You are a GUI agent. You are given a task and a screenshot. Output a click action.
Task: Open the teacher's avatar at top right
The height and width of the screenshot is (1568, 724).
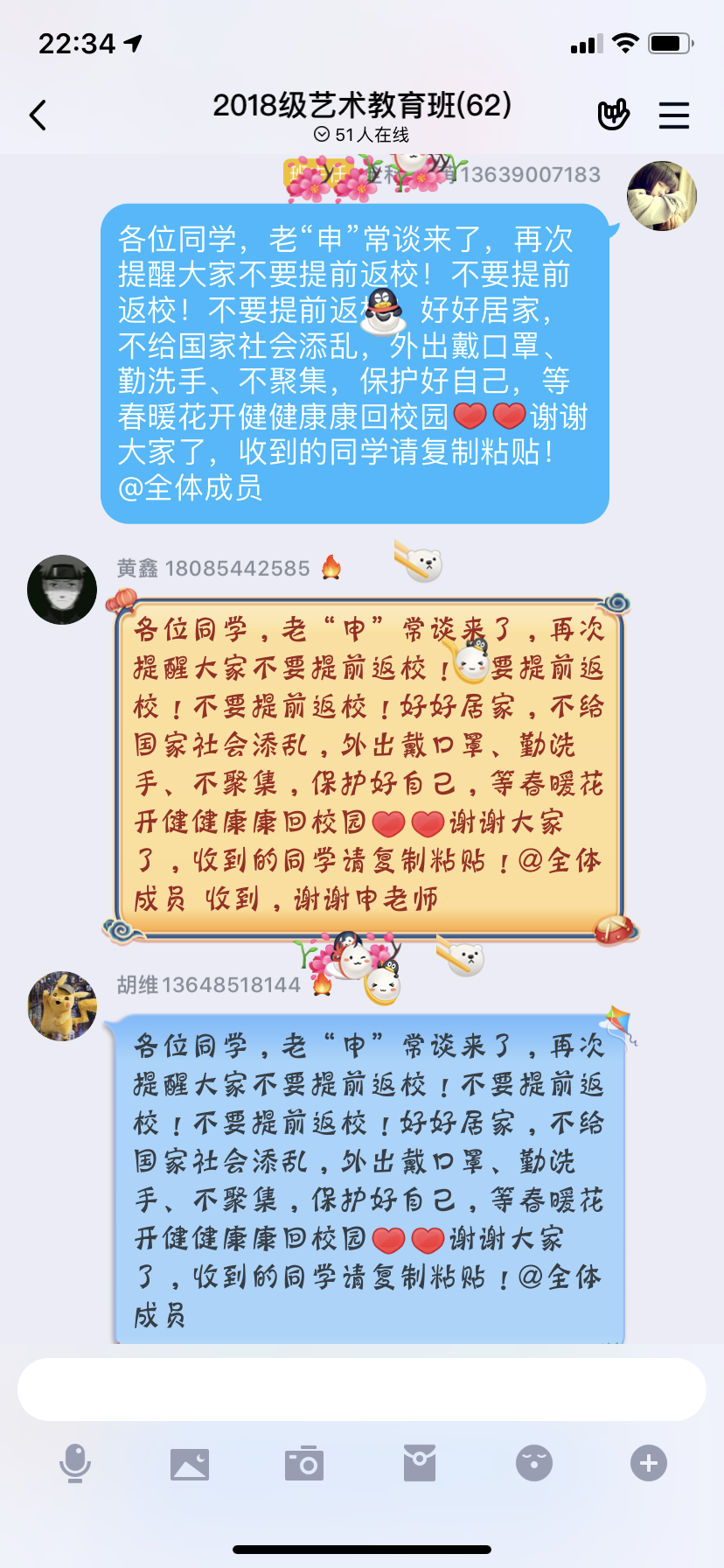coord(662,196)
